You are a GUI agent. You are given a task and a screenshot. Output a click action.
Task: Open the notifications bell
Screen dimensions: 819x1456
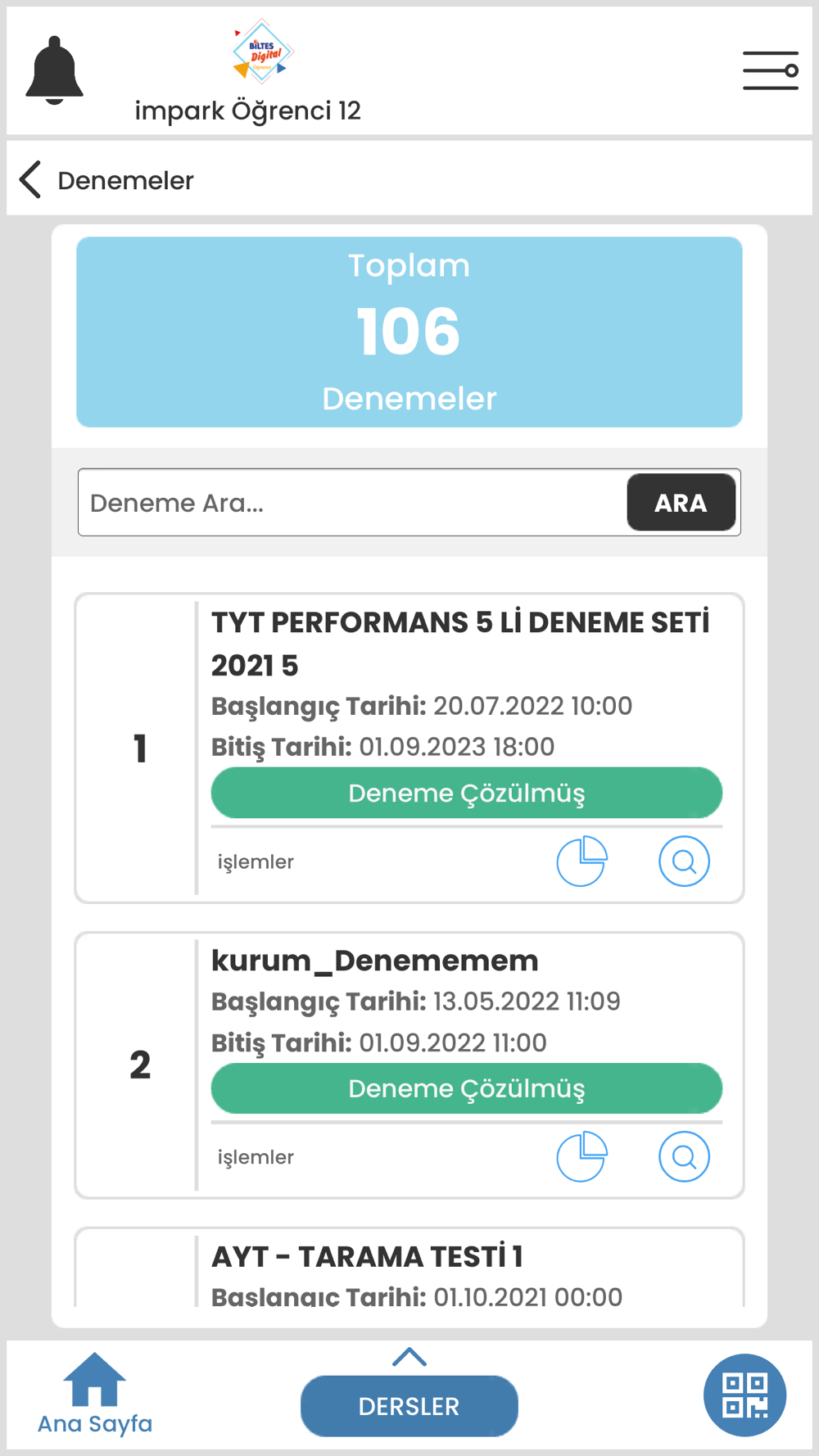[x=54, y=70]
